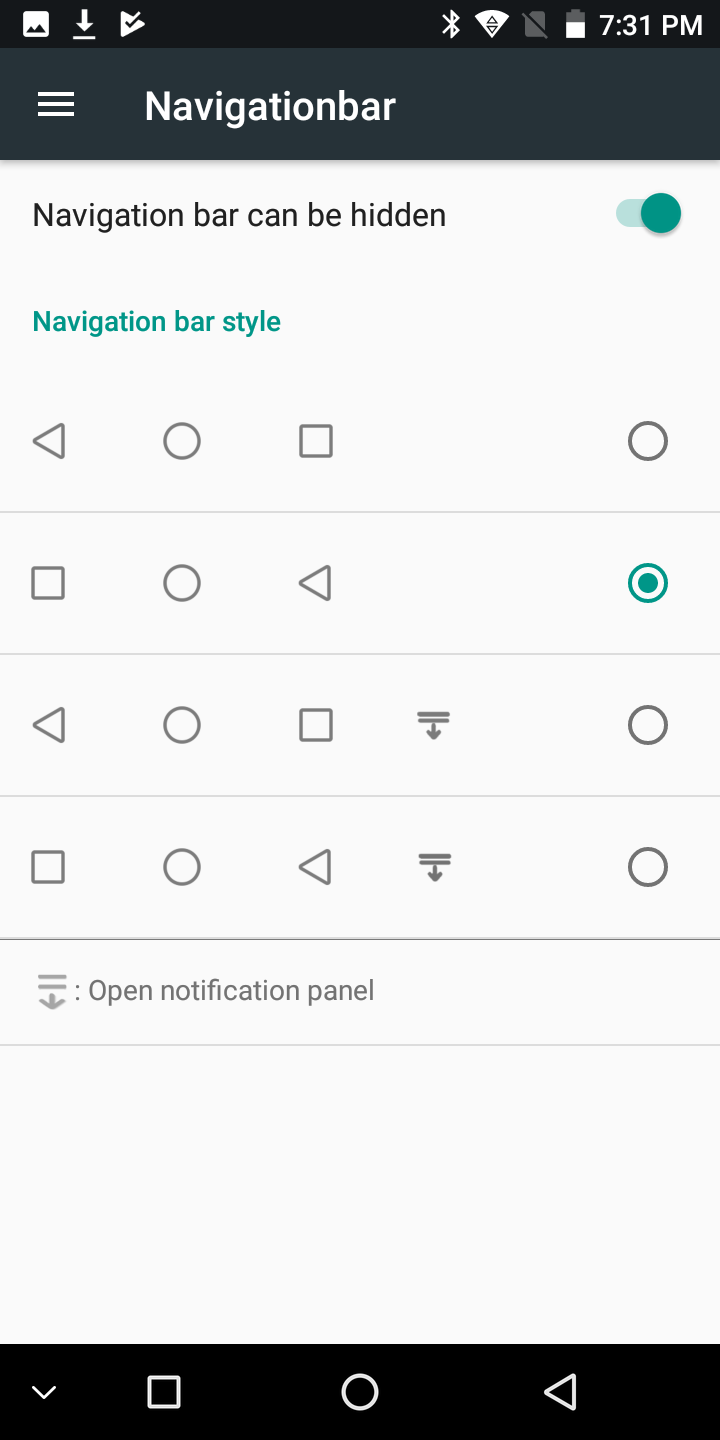Go to the system home screen
The image size is (720, 1440).
coord(360,1392)
